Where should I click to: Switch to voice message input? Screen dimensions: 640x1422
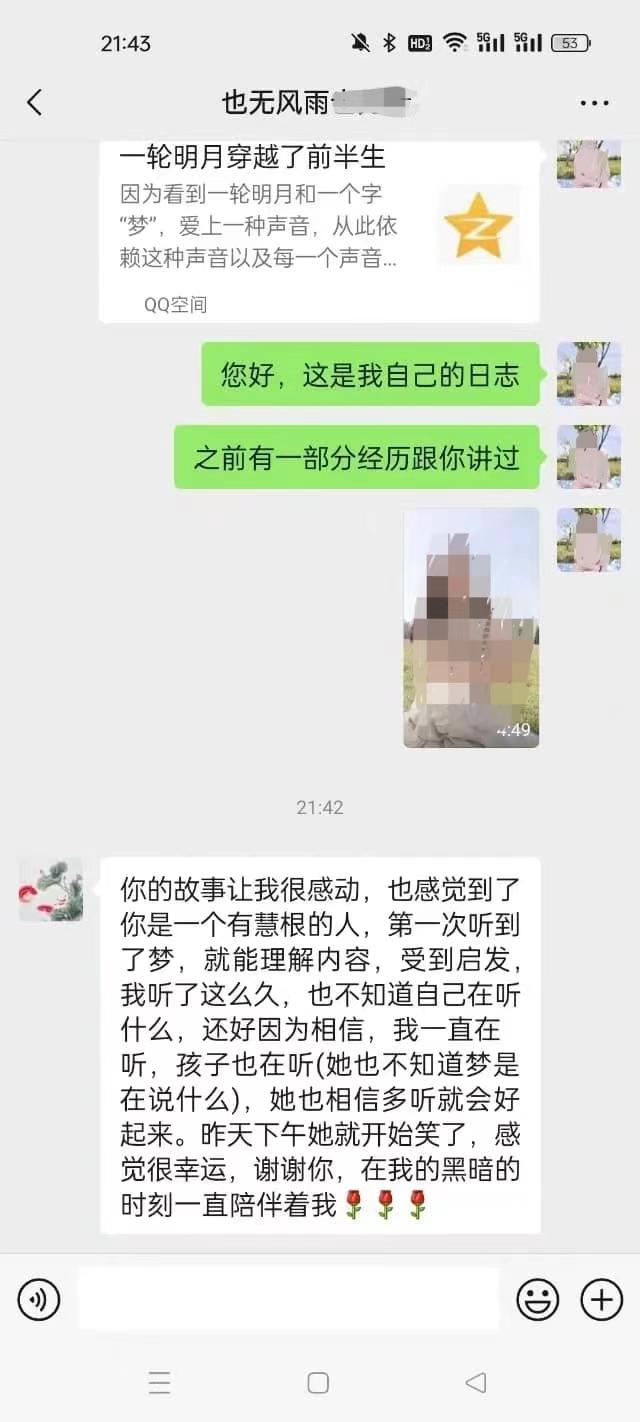point(39,1299)
